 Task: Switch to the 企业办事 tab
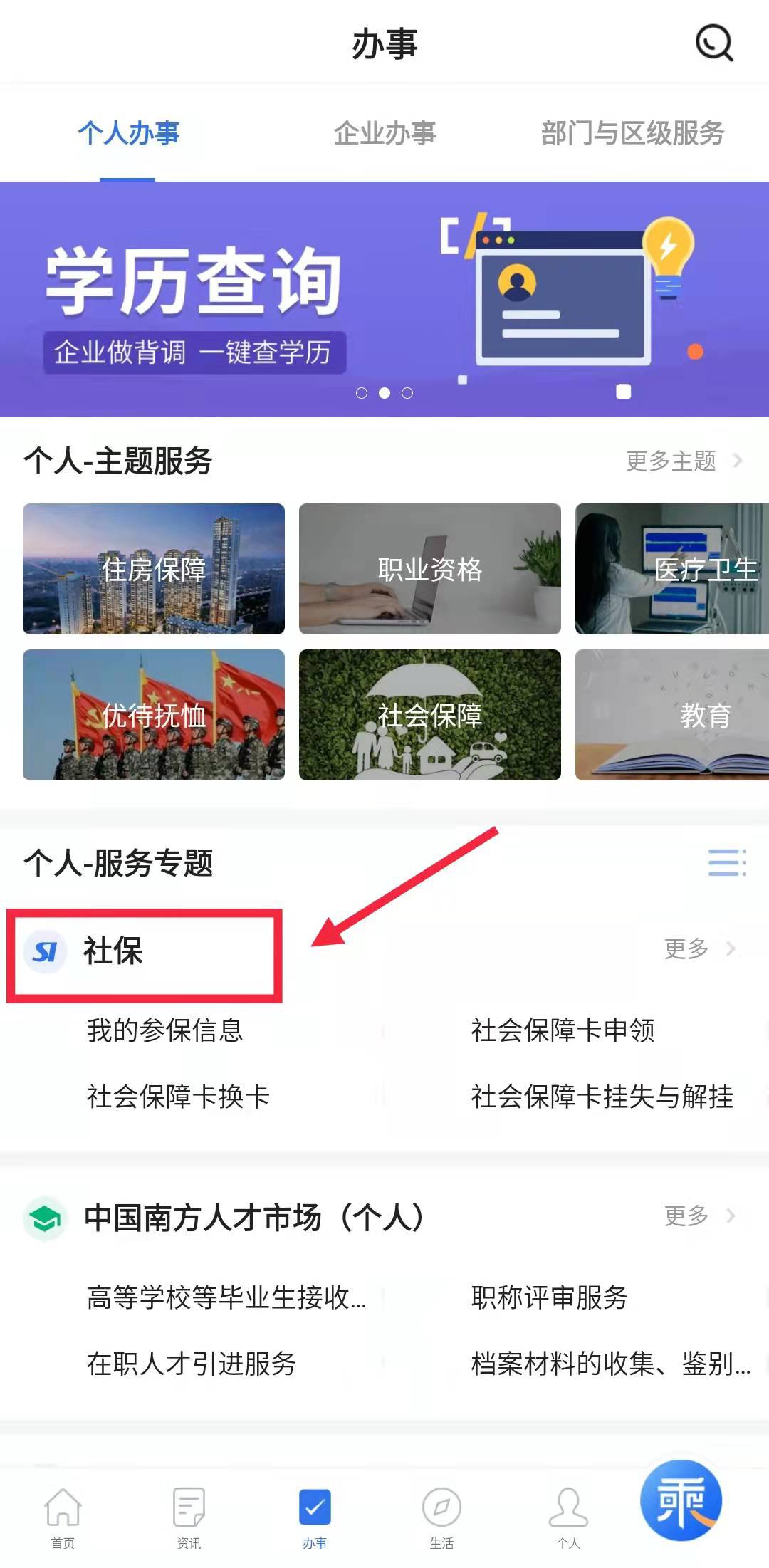pos(384,133)
